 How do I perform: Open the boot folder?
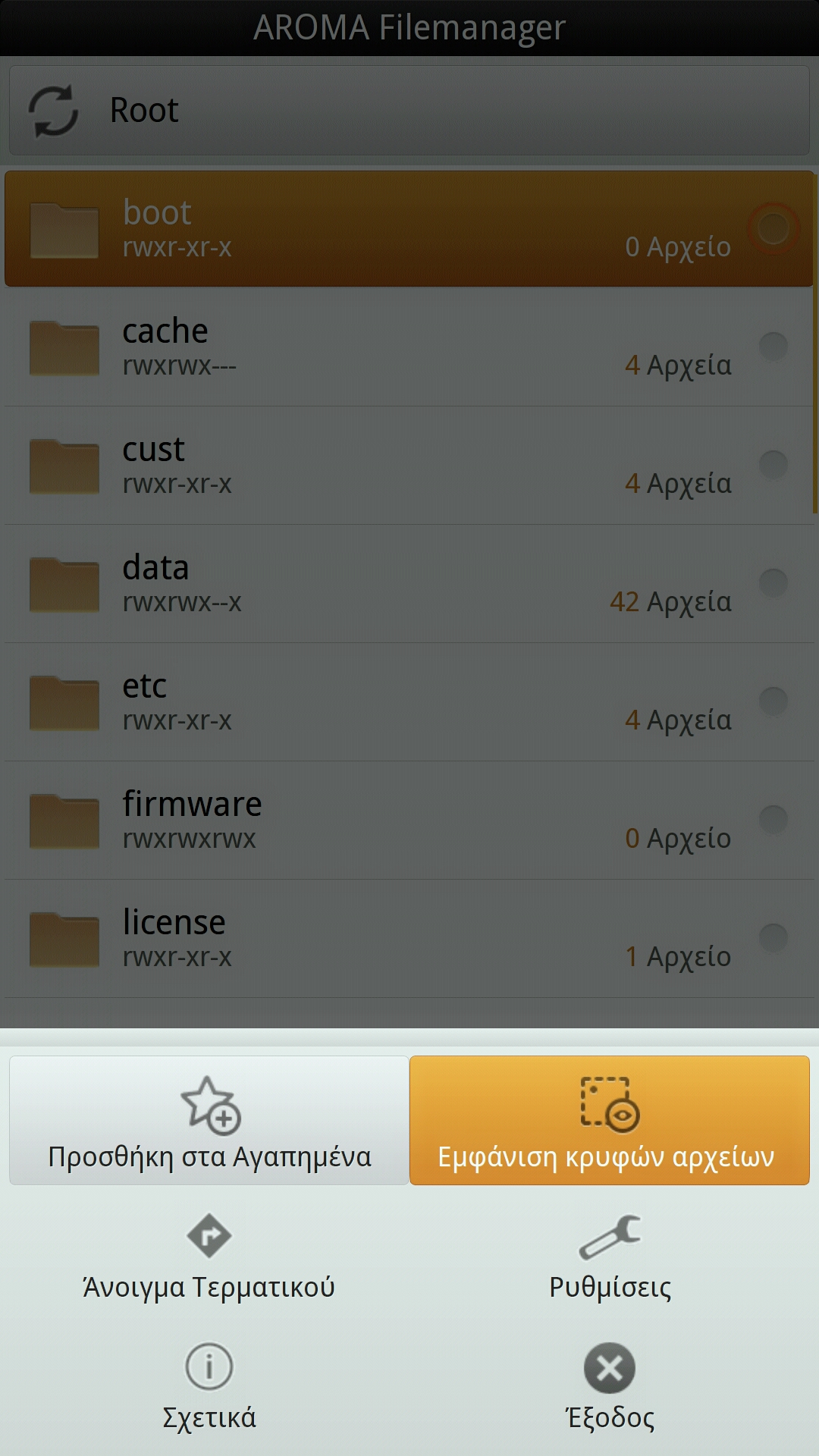coord(303,228)
